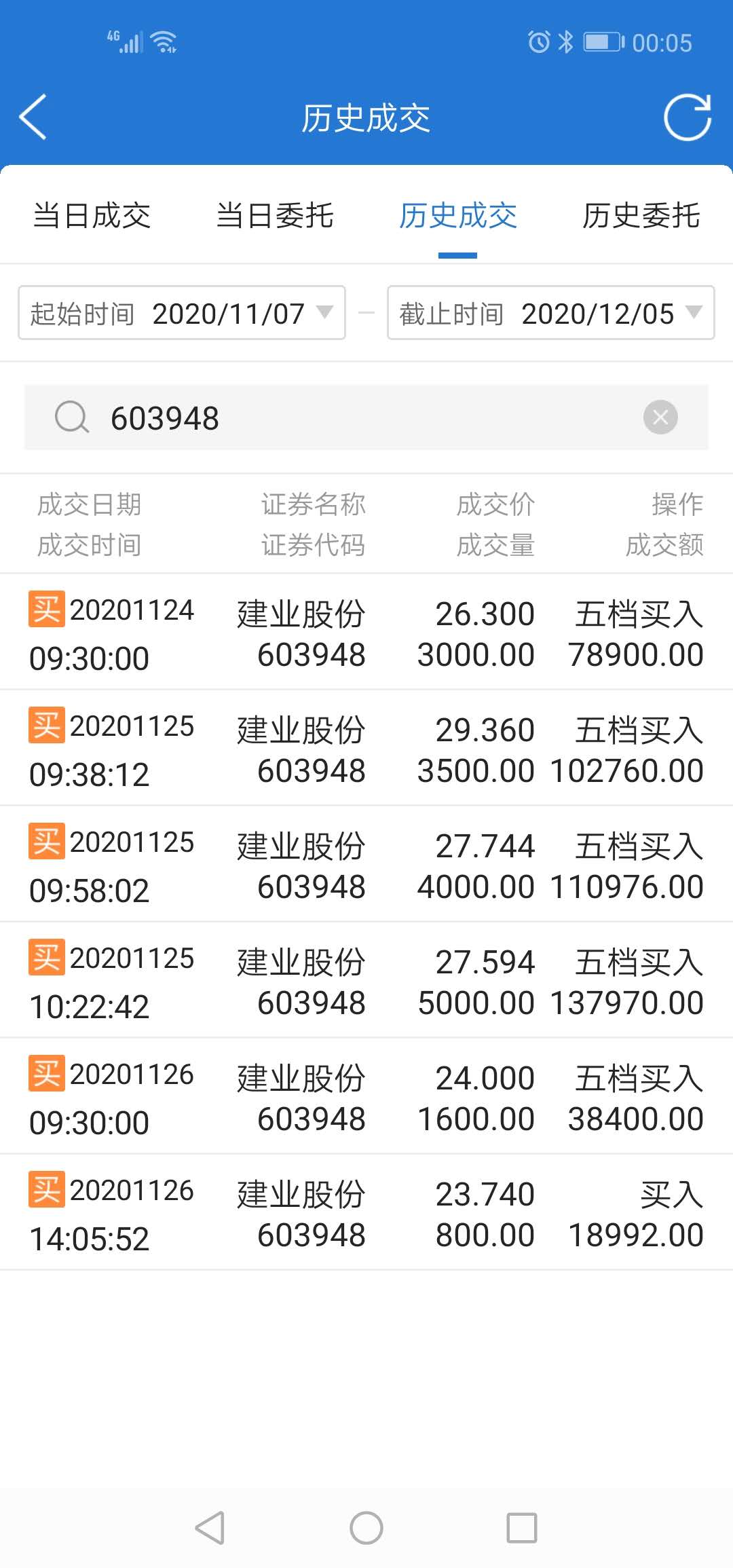Screen dimensions: 733x1568
Task: Open the 09:38:12 trade at 29.360
Action: tap(366, 749)
